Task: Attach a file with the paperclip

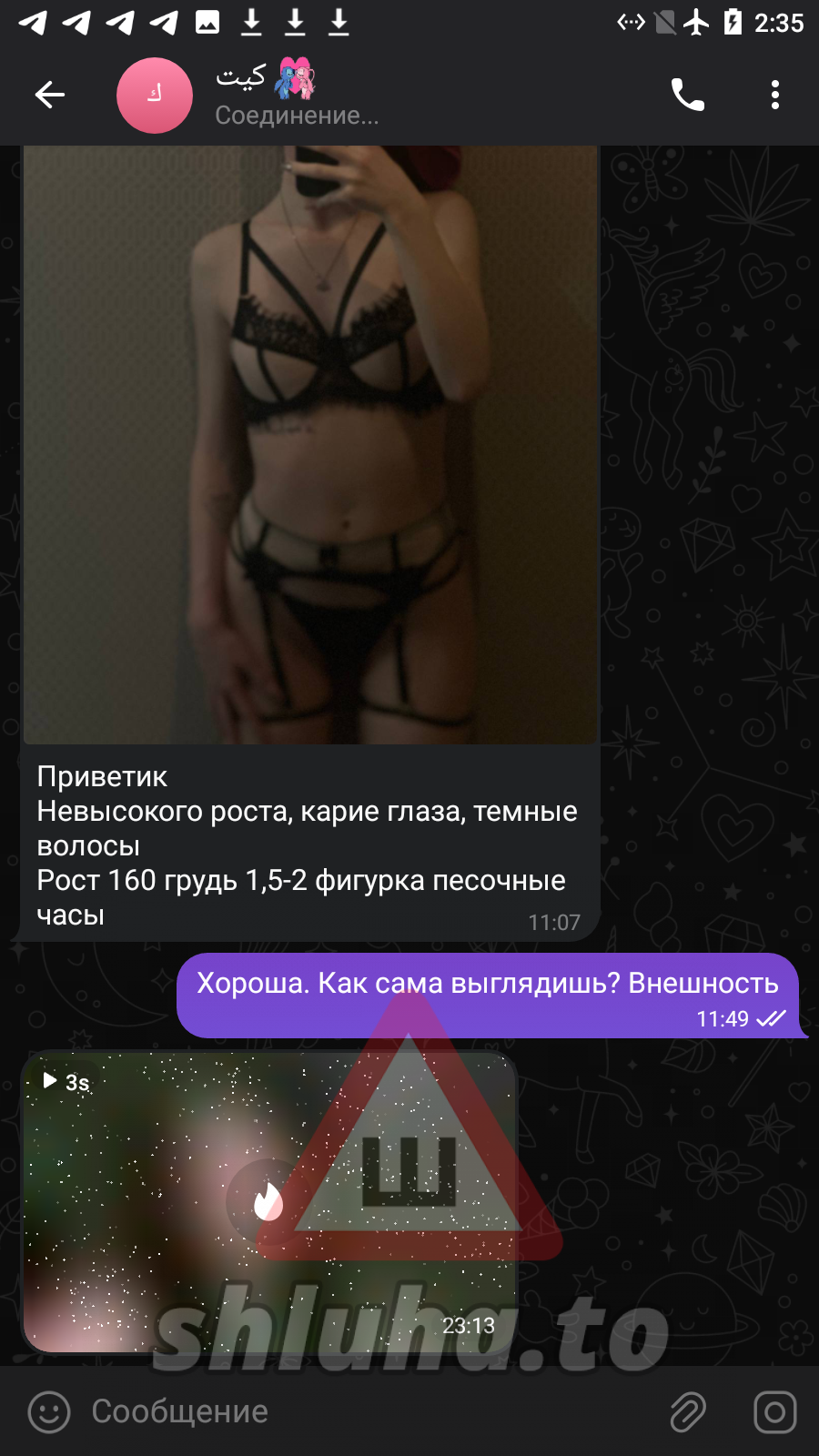Action: (688, 1411)
